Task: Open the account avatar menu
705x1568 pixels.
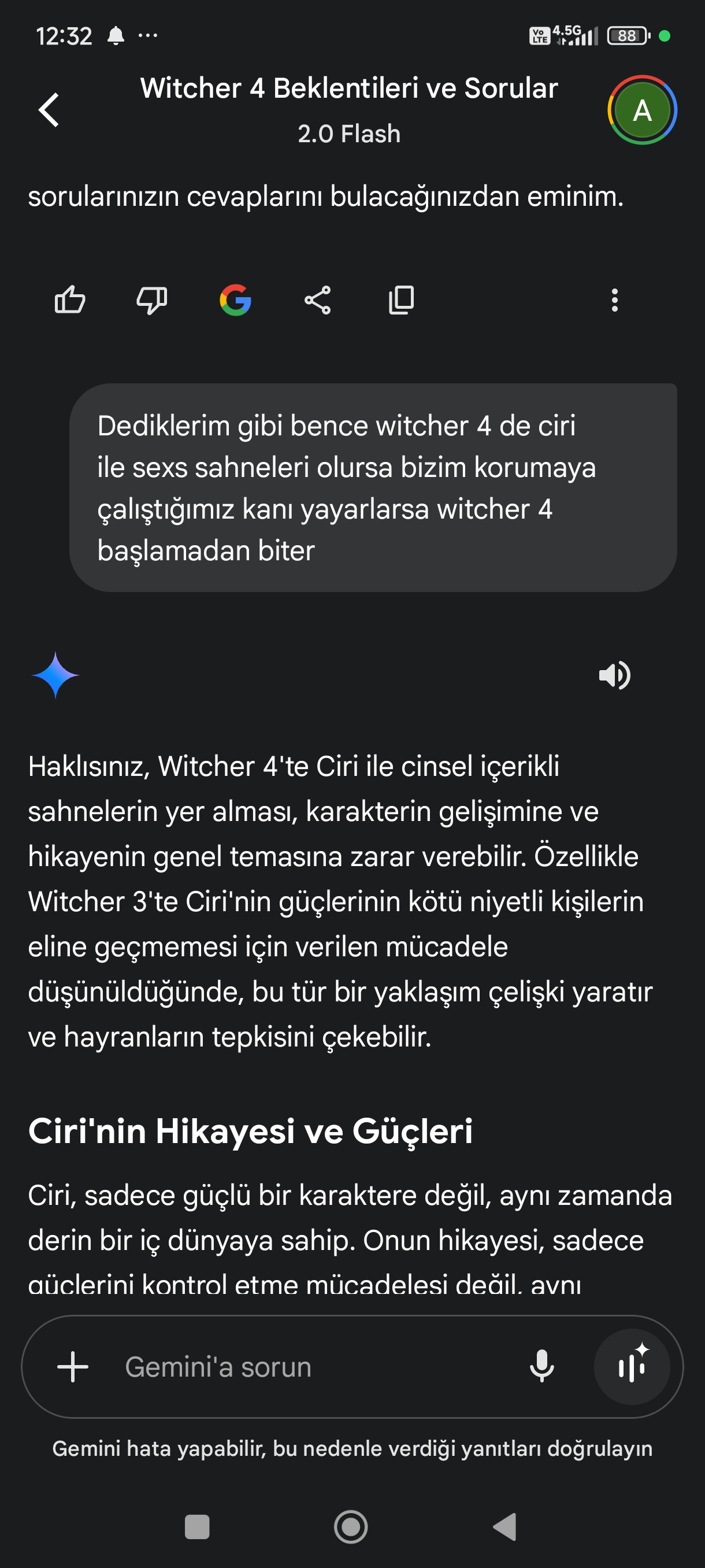Action: 642,110
